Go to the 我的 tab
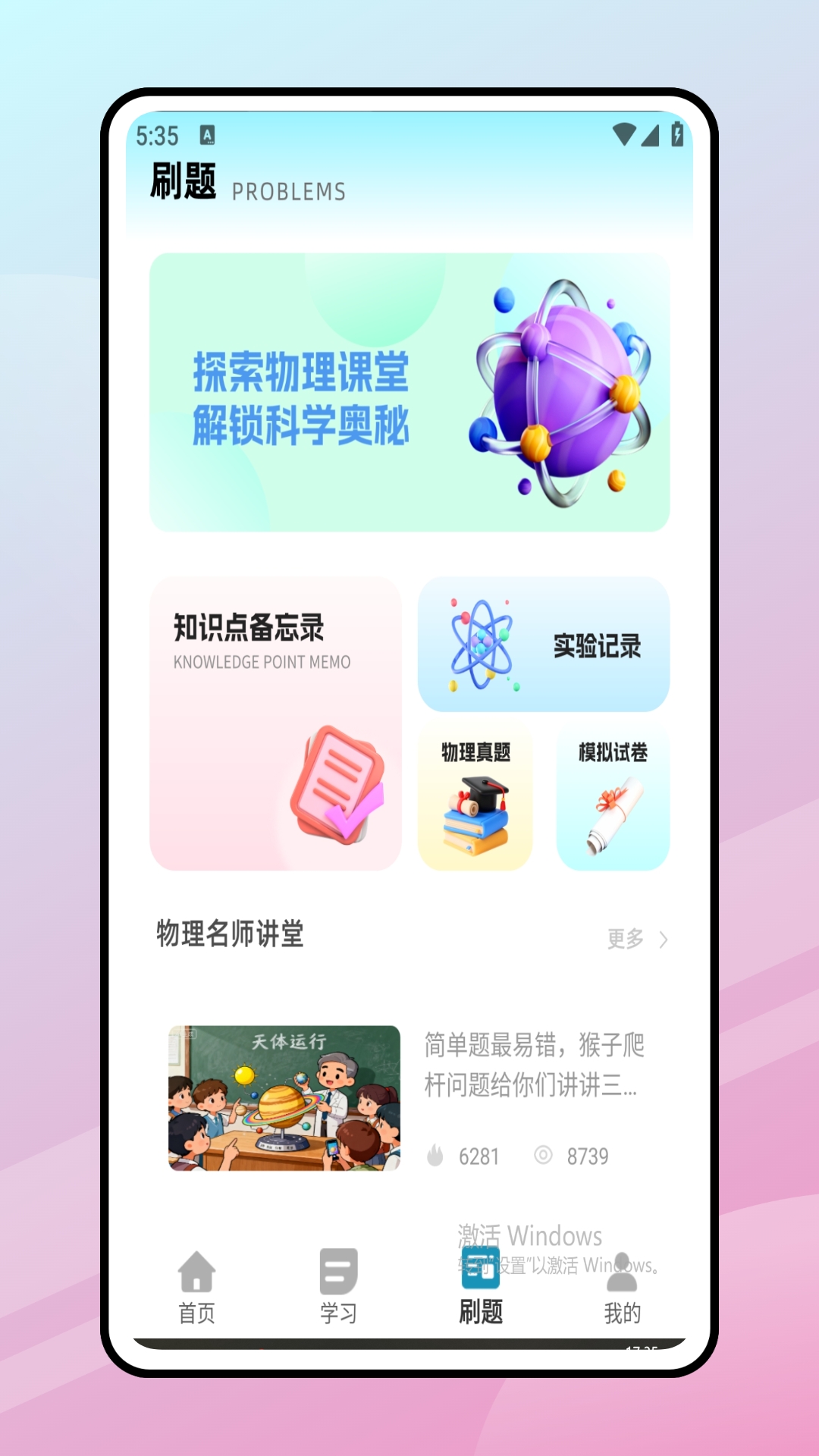This screenshot has height=1456, width=819. pyautogui.click(x=622, y=1287)
